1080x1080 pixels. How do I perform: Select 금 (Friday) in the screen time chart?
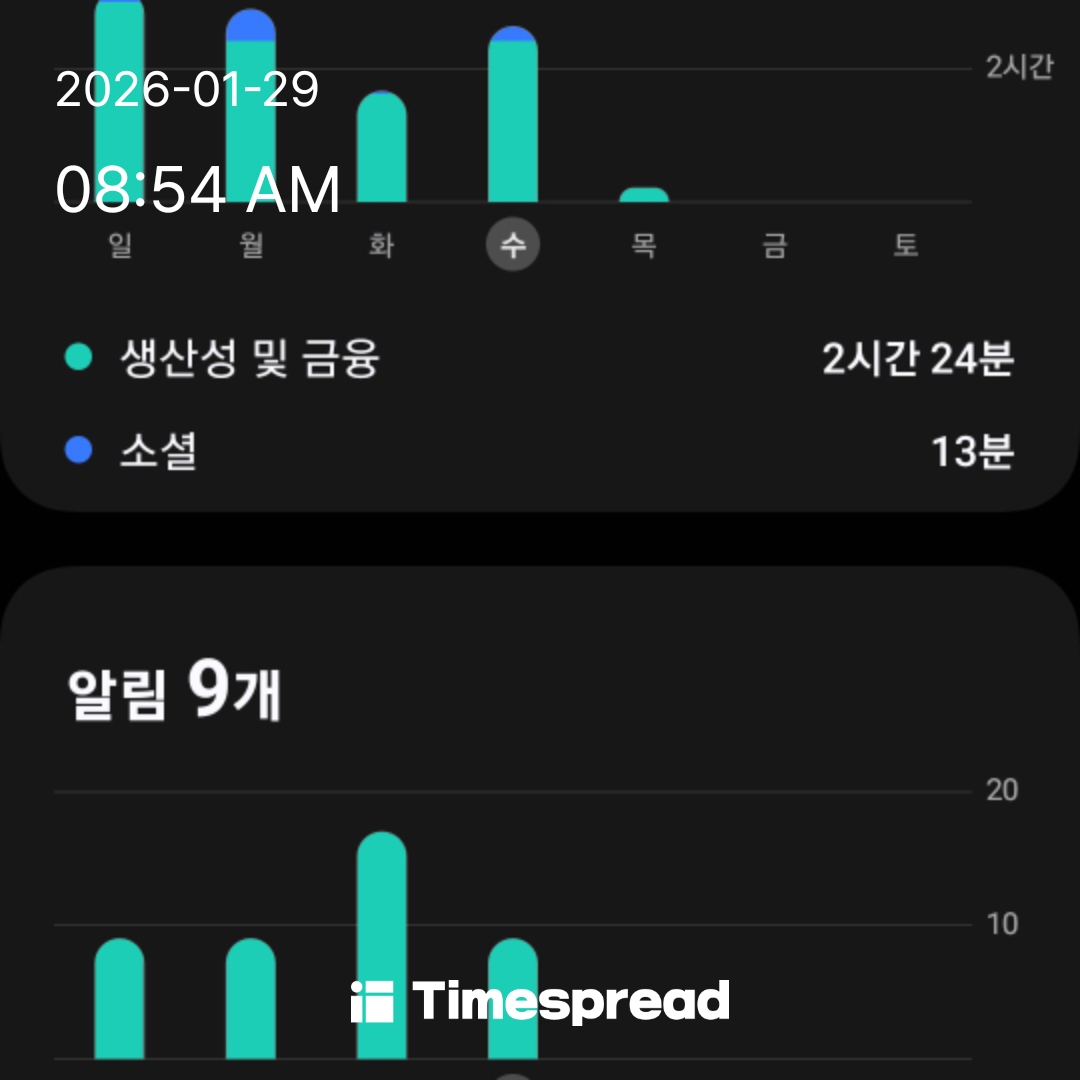coord(775,245)
